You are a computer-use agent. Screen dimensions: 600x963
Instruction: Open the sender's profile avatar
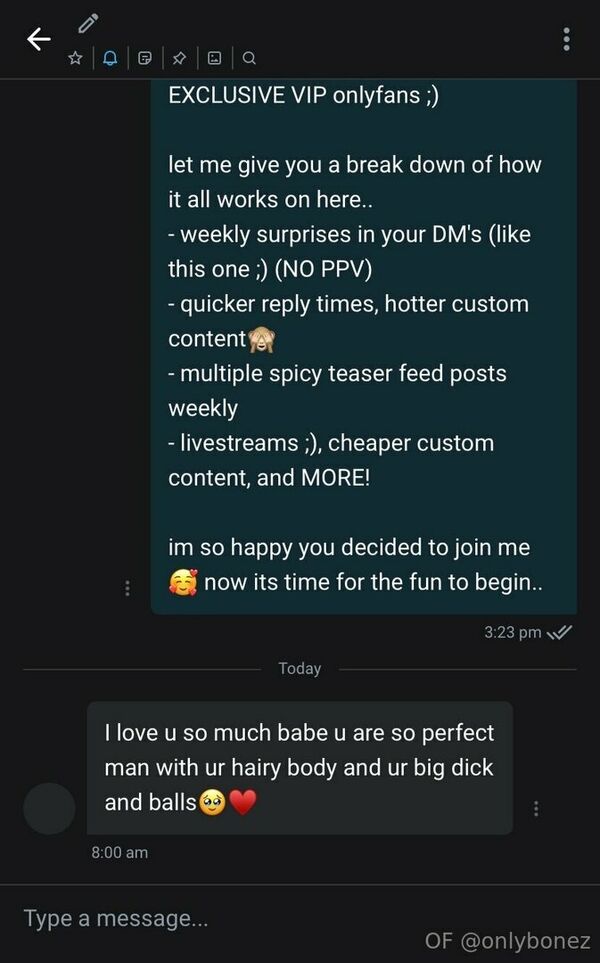pyautogui.click(x=49, y=808)
